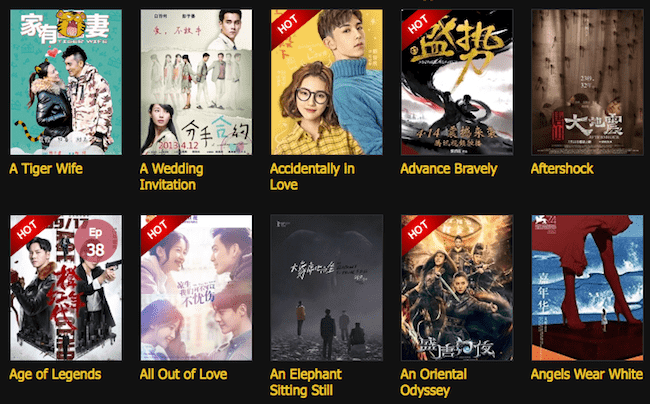
Task: Tap the Advance Bravely poster
Action: point(456,82)
